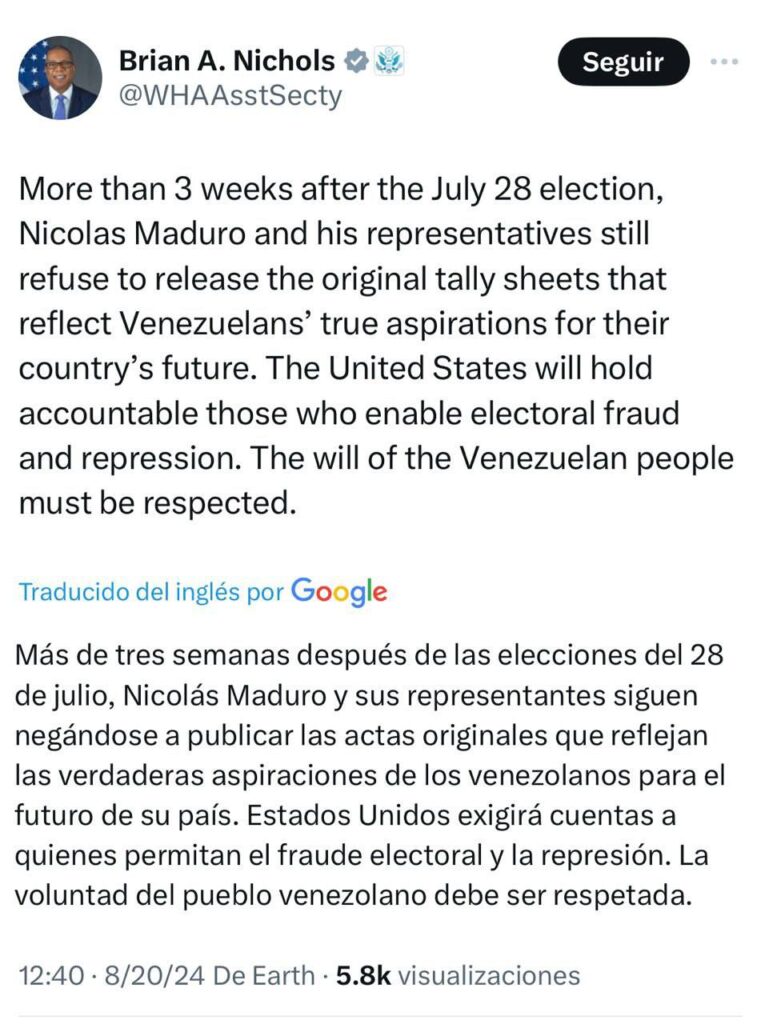Open the @WHAAsstSecty profile handle
761x1024 pixels.
pyautogui.click(x=230, y=96)
